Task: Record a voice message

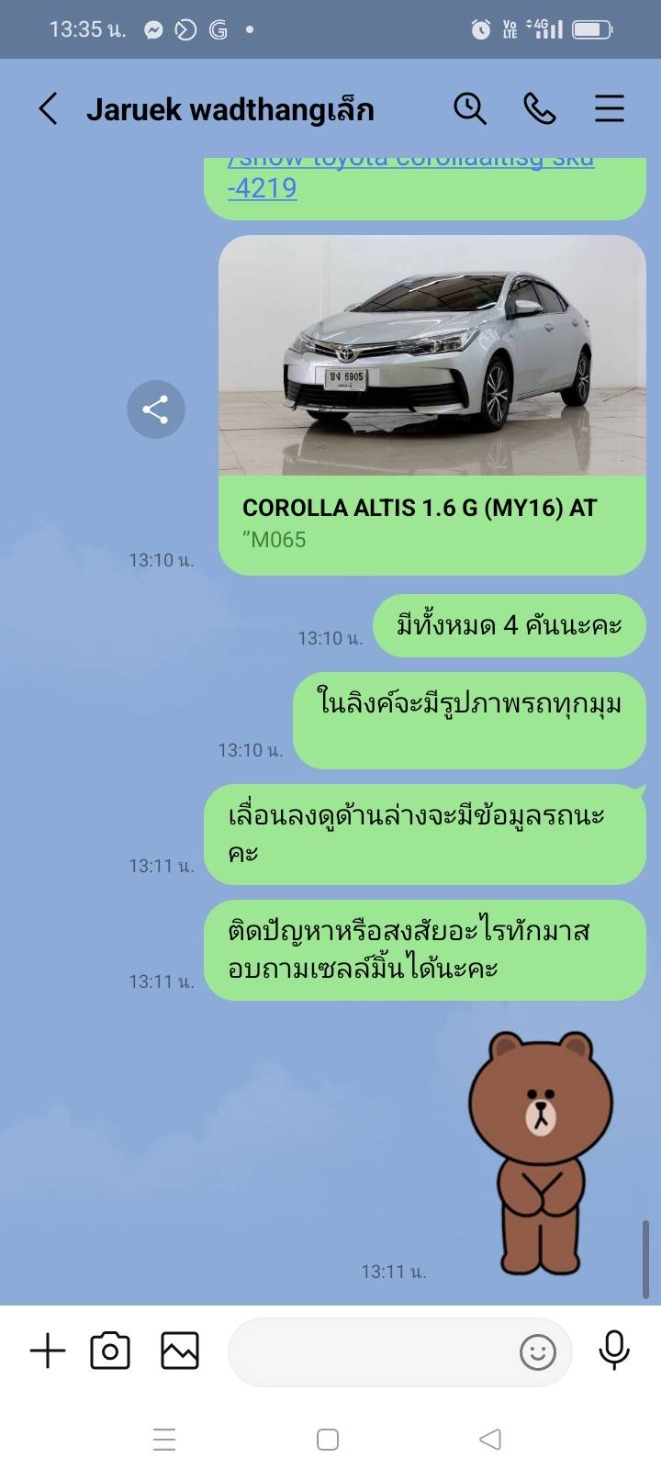Action: click(x=614, y=1351)
